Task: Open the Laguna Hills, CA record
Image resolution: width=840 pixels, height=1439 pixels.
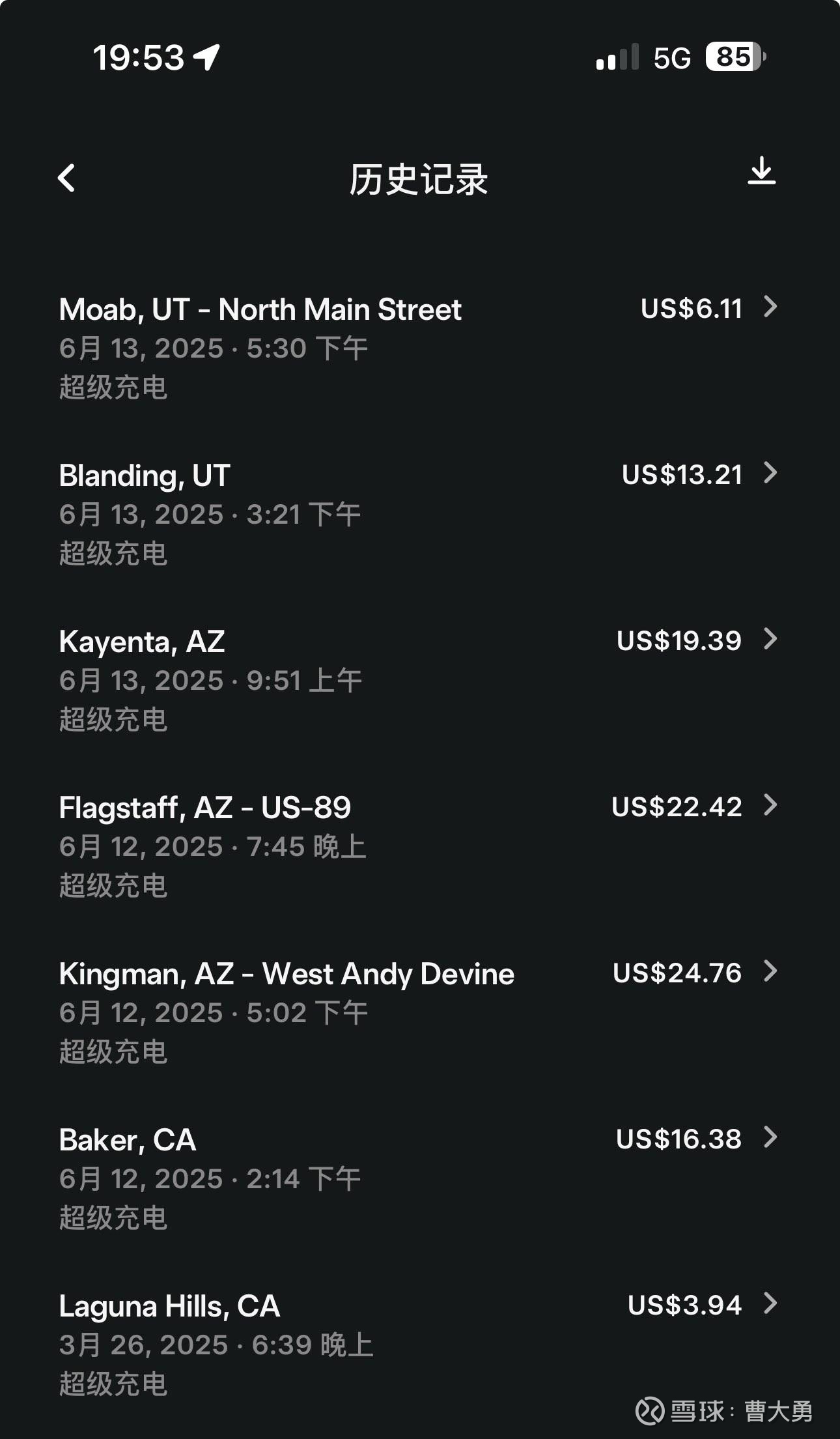Action: [417, 1343]
